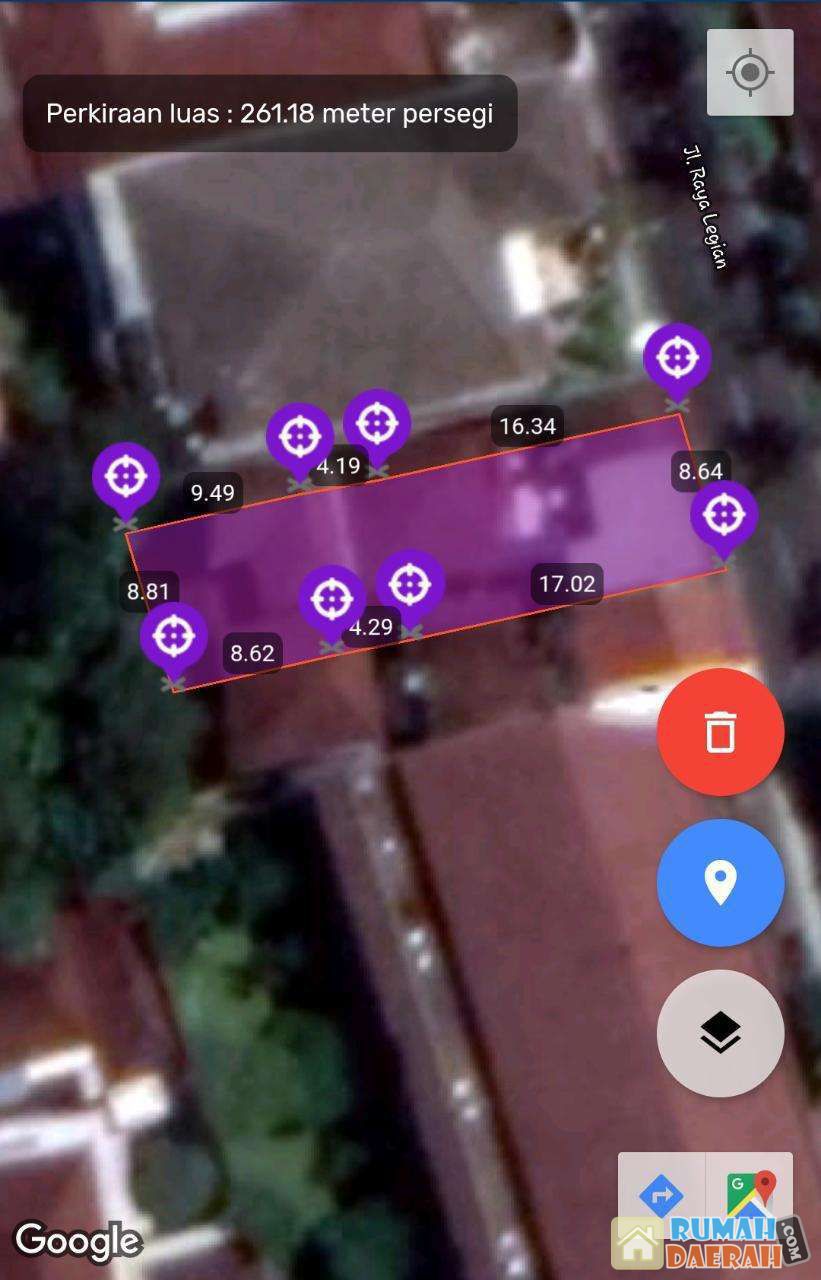The height and width of the screenshot is (1280, 821).
Task: Get directions with the blue arrow icon
Action: pos(661,1194)
